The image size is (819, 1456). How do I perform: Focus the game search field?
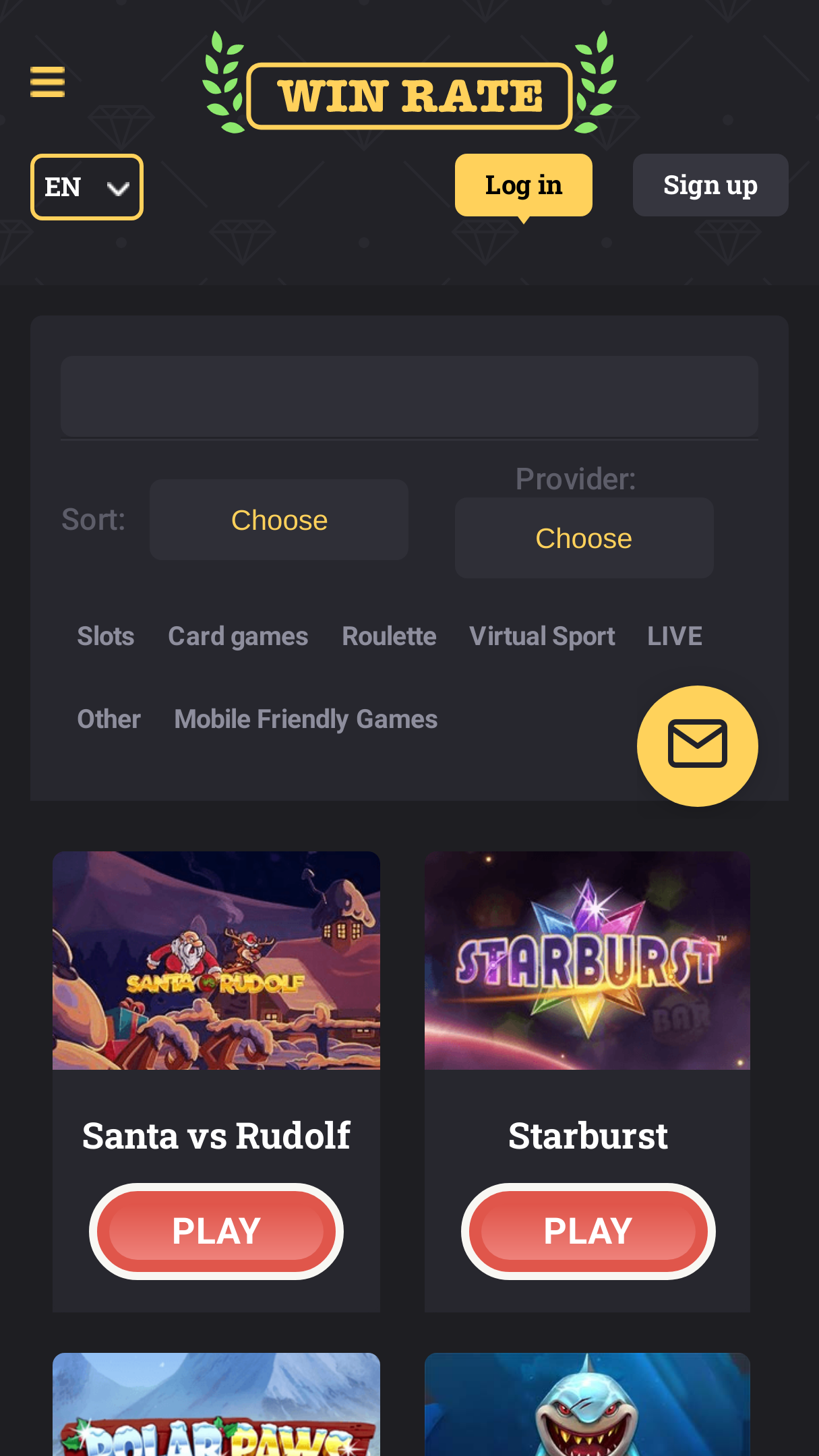tap(409, 396)
